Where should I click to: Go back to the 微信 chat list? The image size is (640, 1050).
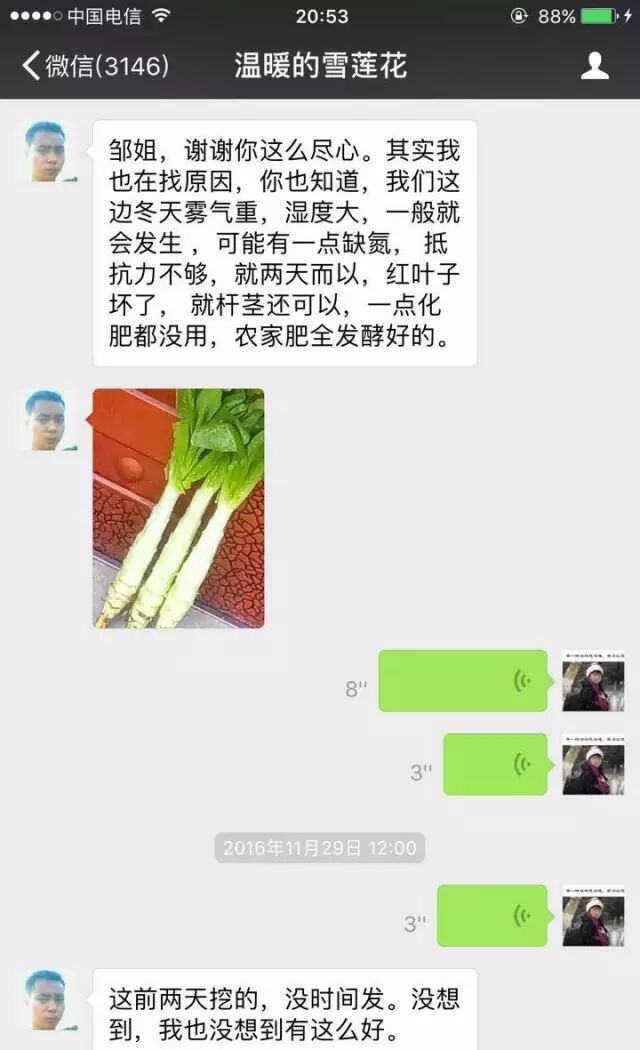95,67
